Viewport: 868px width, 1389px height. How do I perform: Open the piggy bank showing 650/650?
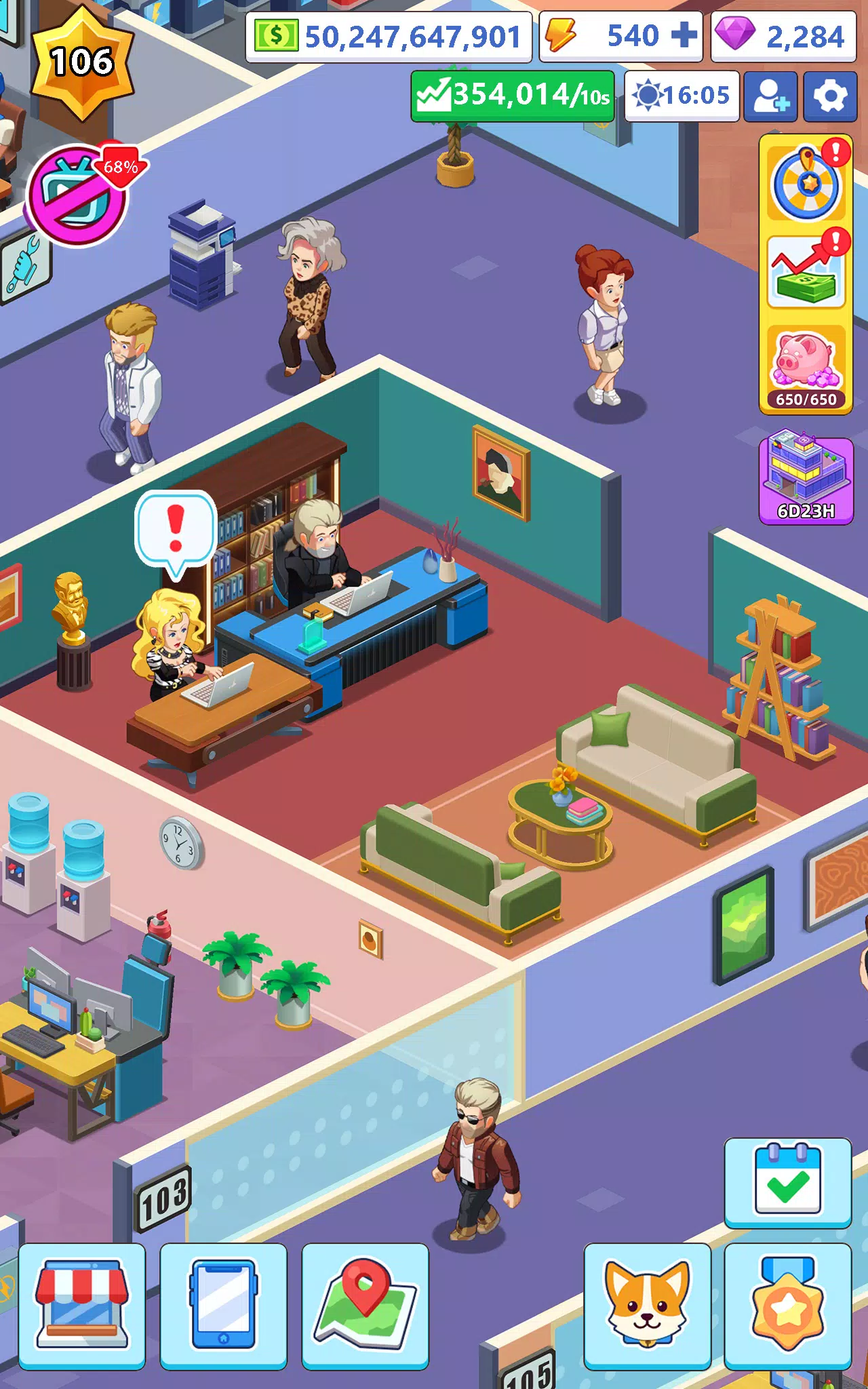coord(806,368)
